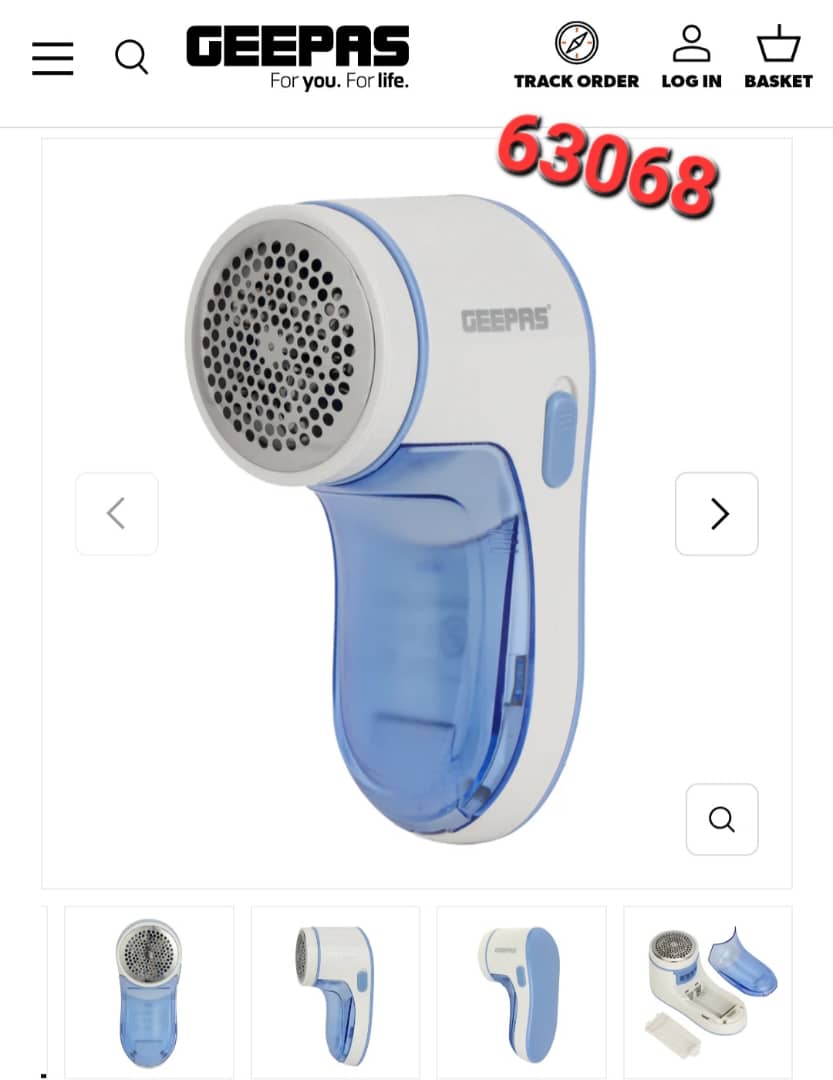Viewport: 833px width, 1080px height.
Task: Click the image zoom magnifier button
Action: [x=721, y=820]
